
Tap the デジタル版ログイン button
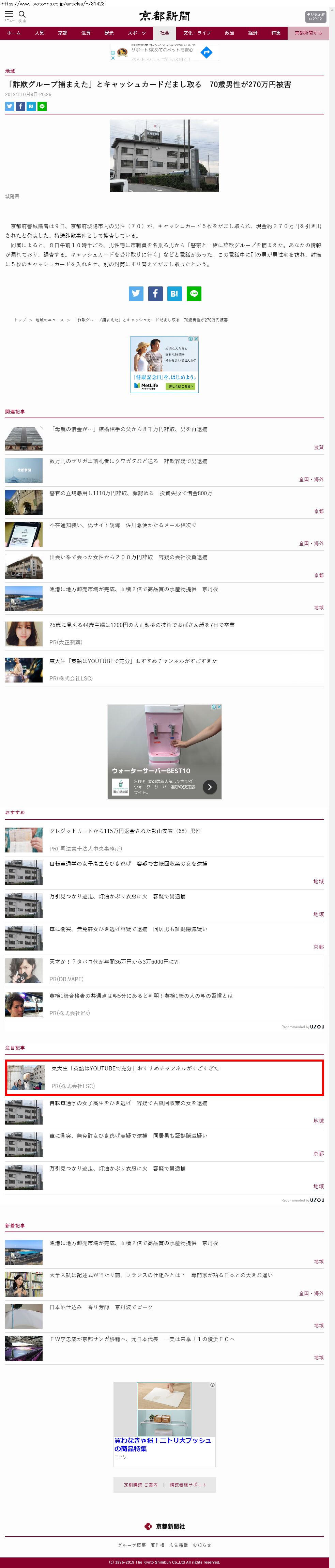(x=316, y=16)
